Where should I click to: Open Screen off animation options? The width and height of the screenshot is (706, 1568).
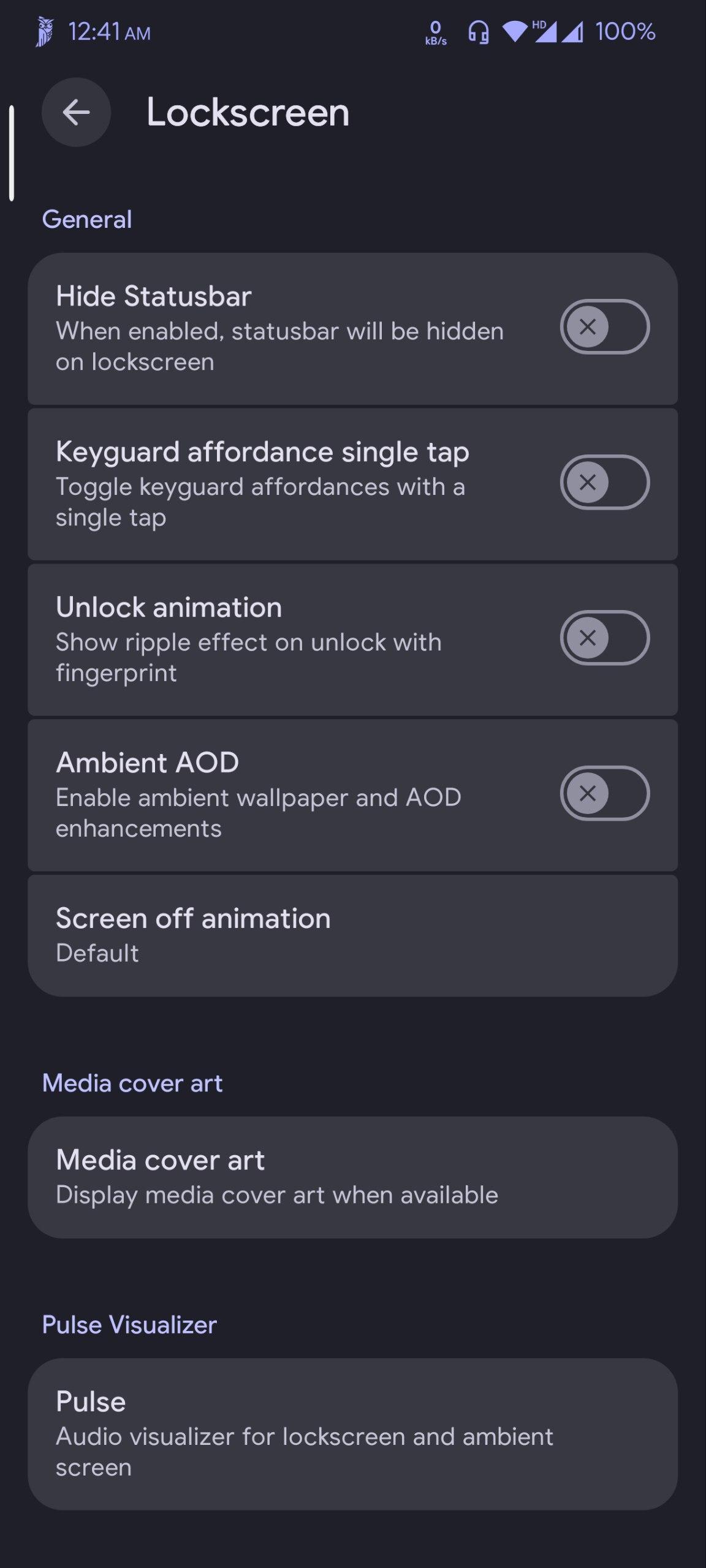[352, 936]
